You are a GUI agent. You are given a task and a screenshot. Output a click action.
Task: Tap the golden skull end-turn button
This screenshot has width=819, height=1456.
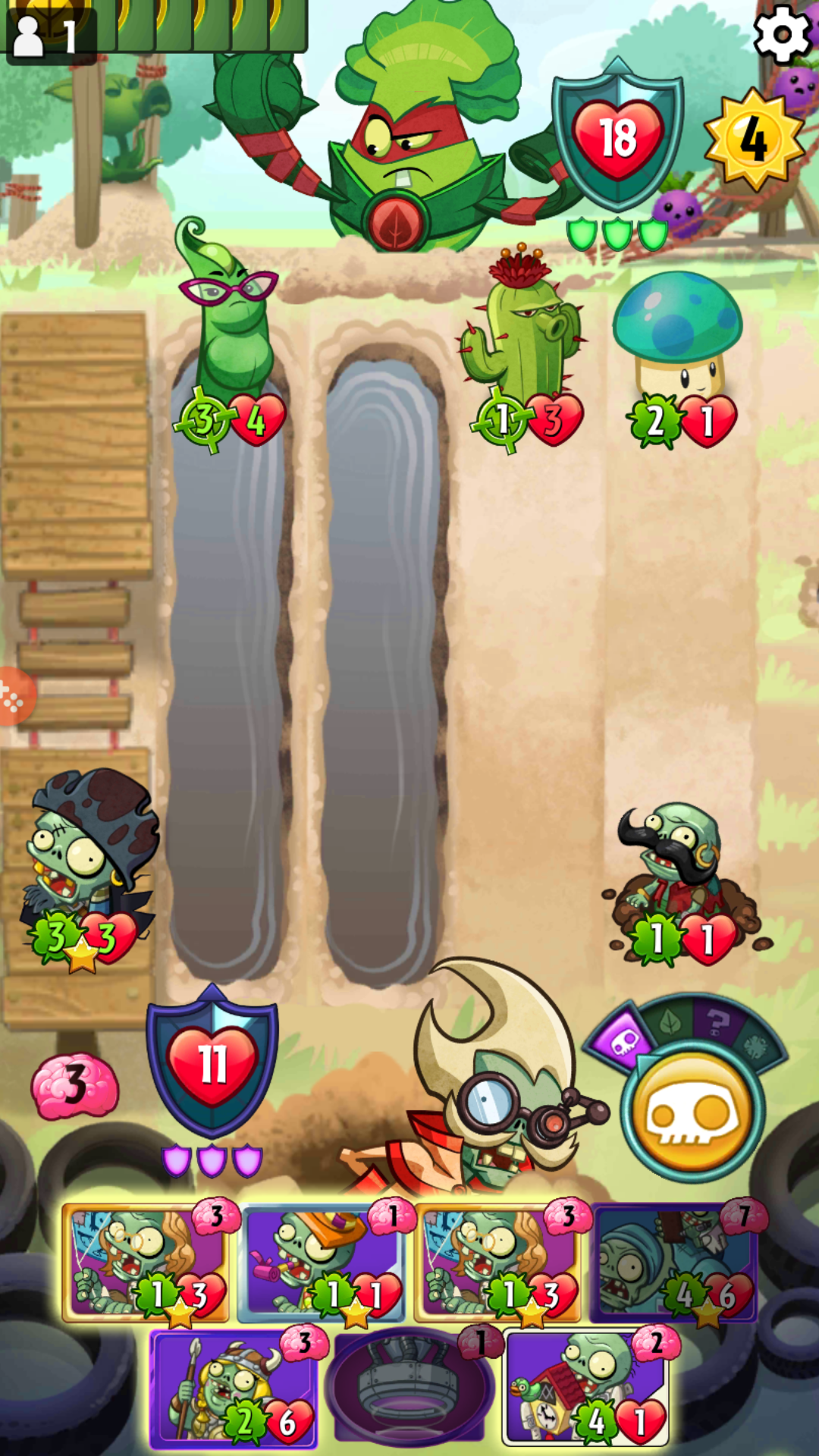click(692, 1111)
